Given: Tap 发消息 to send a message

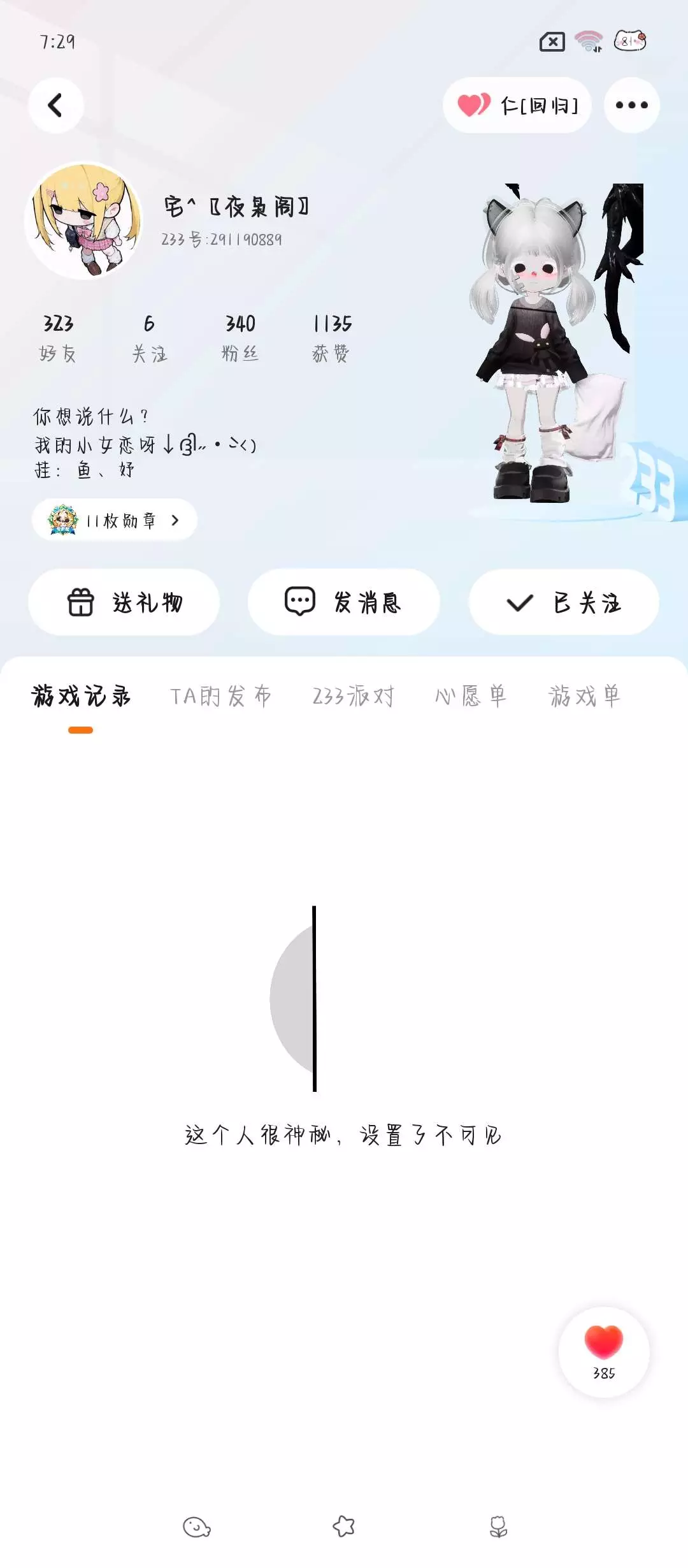Looking at the screenshot, I should [343, 602].
